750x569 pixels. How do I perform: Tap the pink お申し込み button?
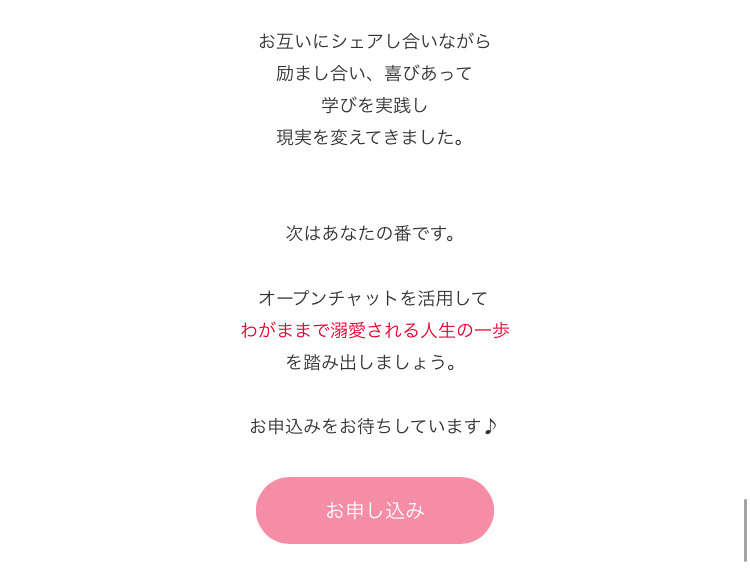coord(375,510)
